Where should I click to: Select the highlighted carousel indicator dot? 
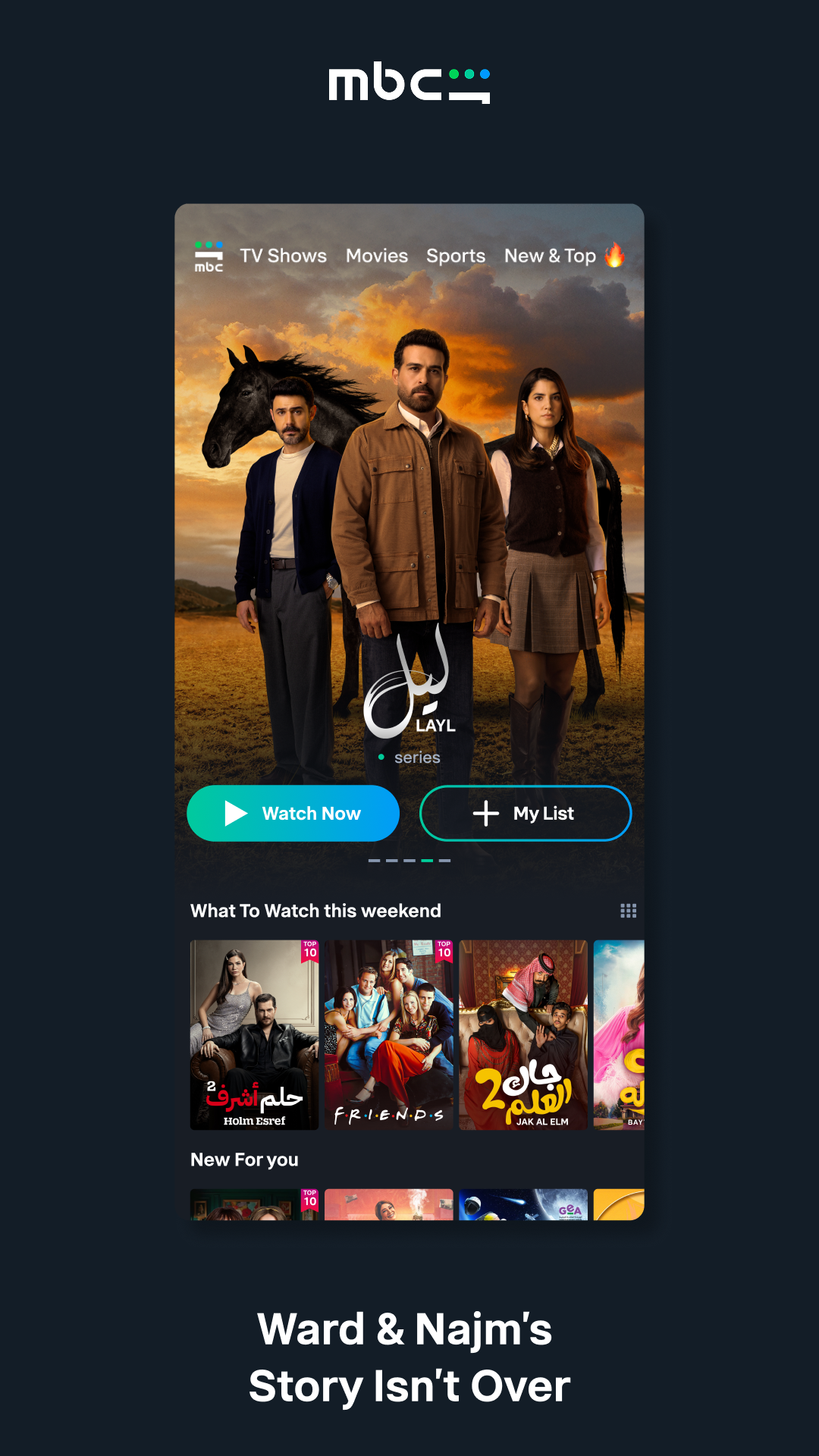427,861
